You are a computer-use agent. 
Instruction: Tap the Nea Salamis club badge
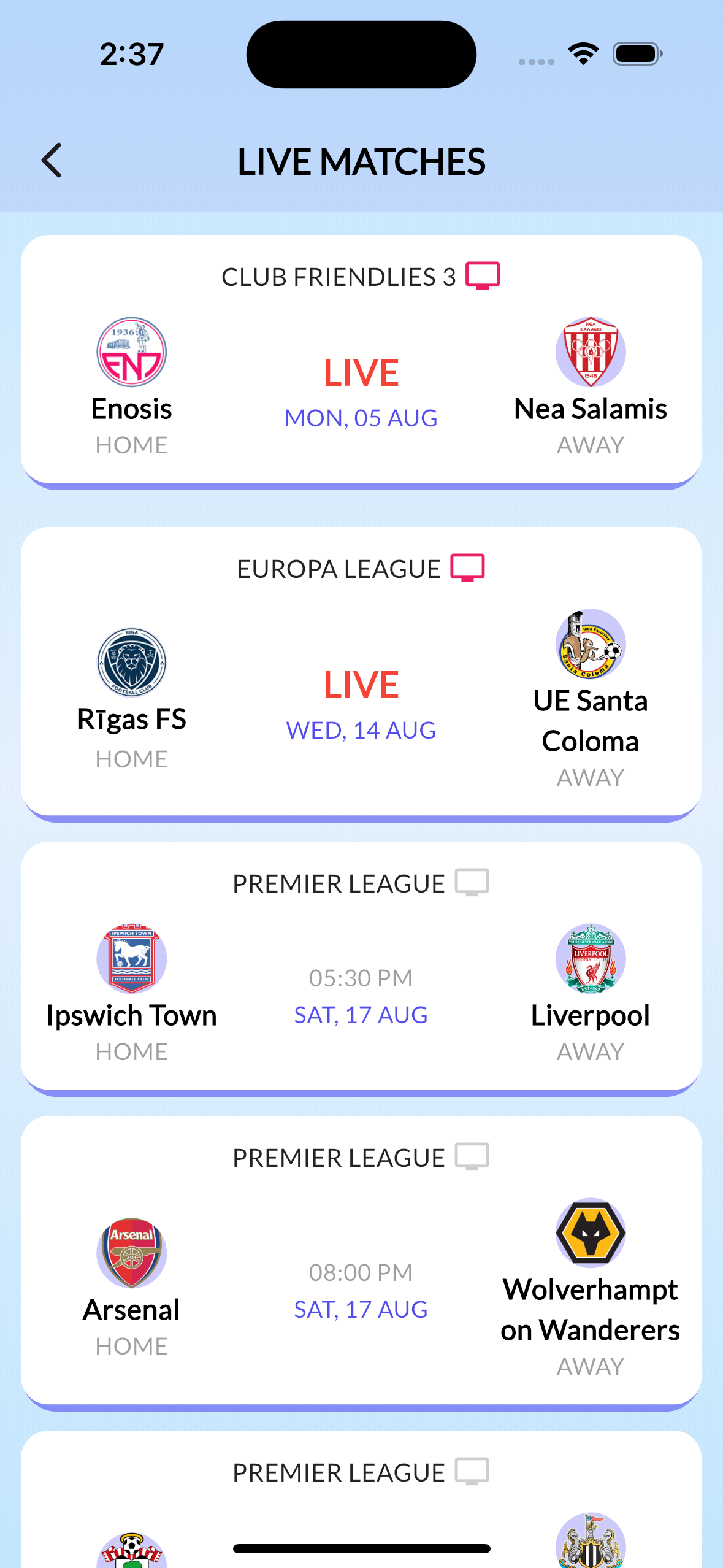point(591,351)
